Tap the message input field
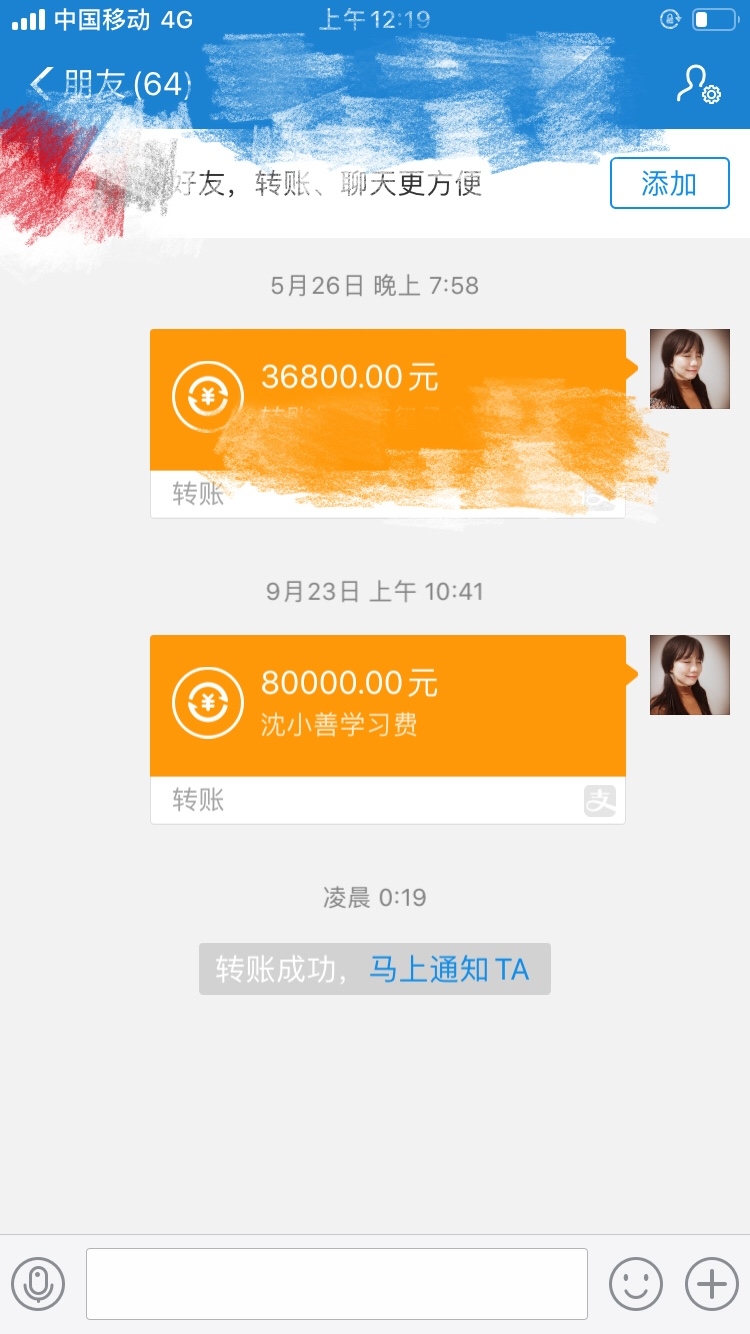This screenshot has width=750, height=1334. [337, 1283]
